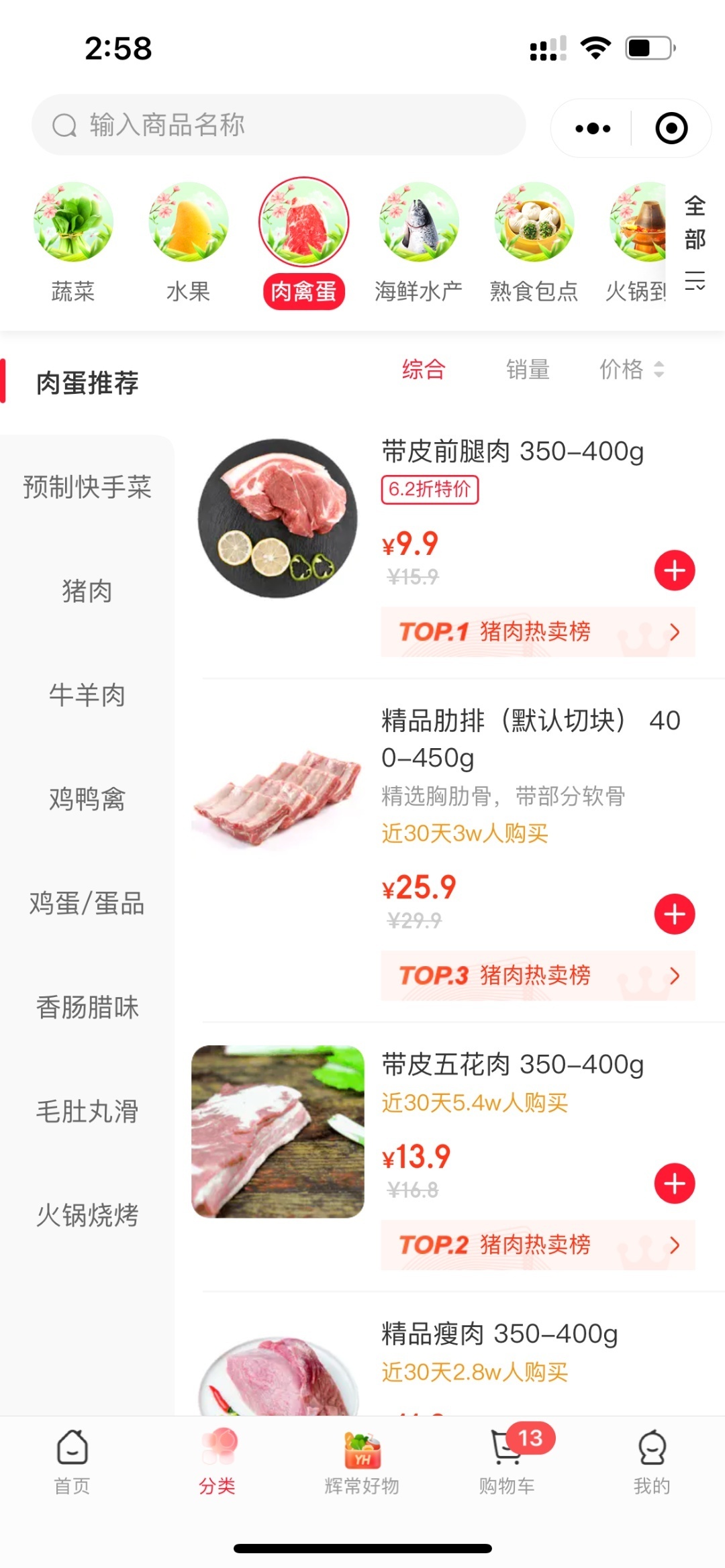Add 带皮前腿肉 to cart with plus button
The height and width of the screenshot is (1568, 725).
[x=675, y=570]
